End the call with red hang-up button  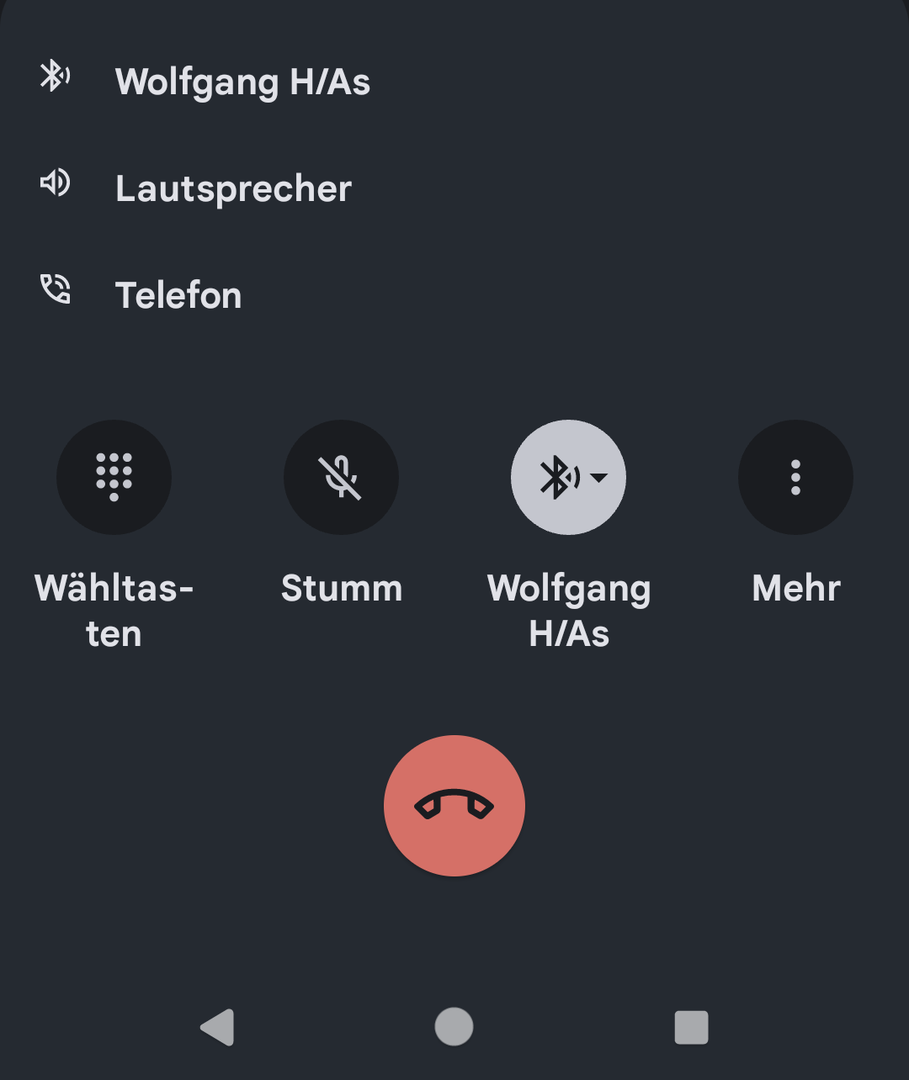[454, 805]
